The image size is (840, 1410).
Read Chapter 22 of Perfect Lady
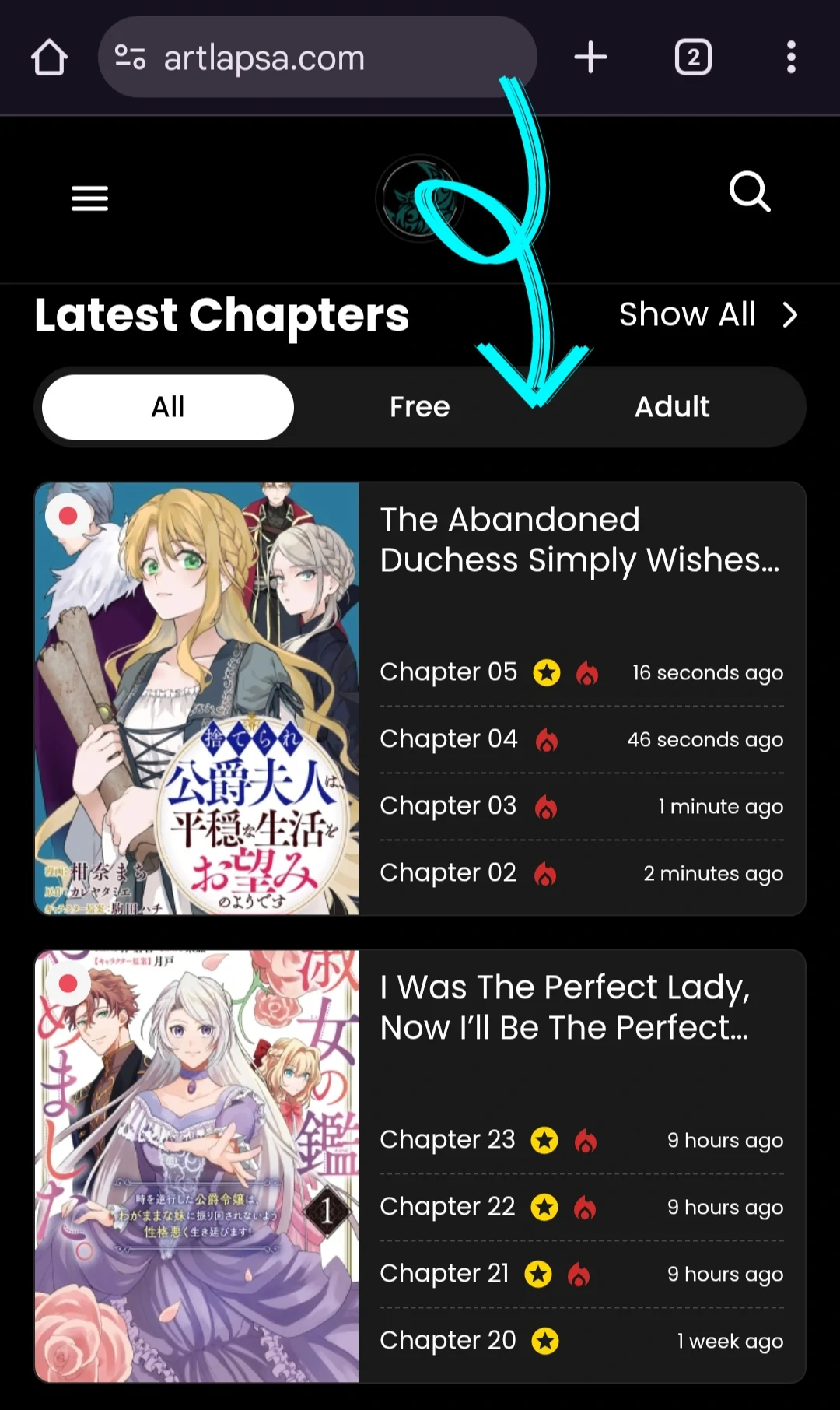447,1207
